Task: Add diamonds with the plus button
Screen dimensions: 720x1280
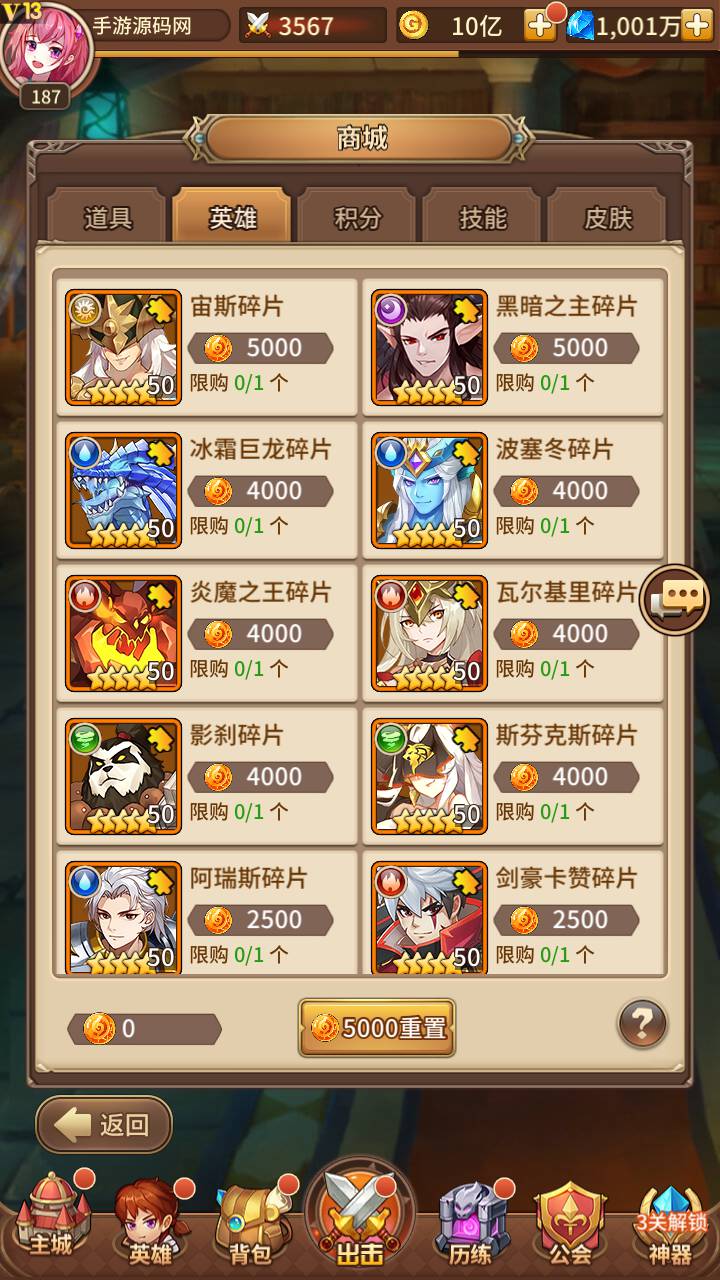Action: 697,26
